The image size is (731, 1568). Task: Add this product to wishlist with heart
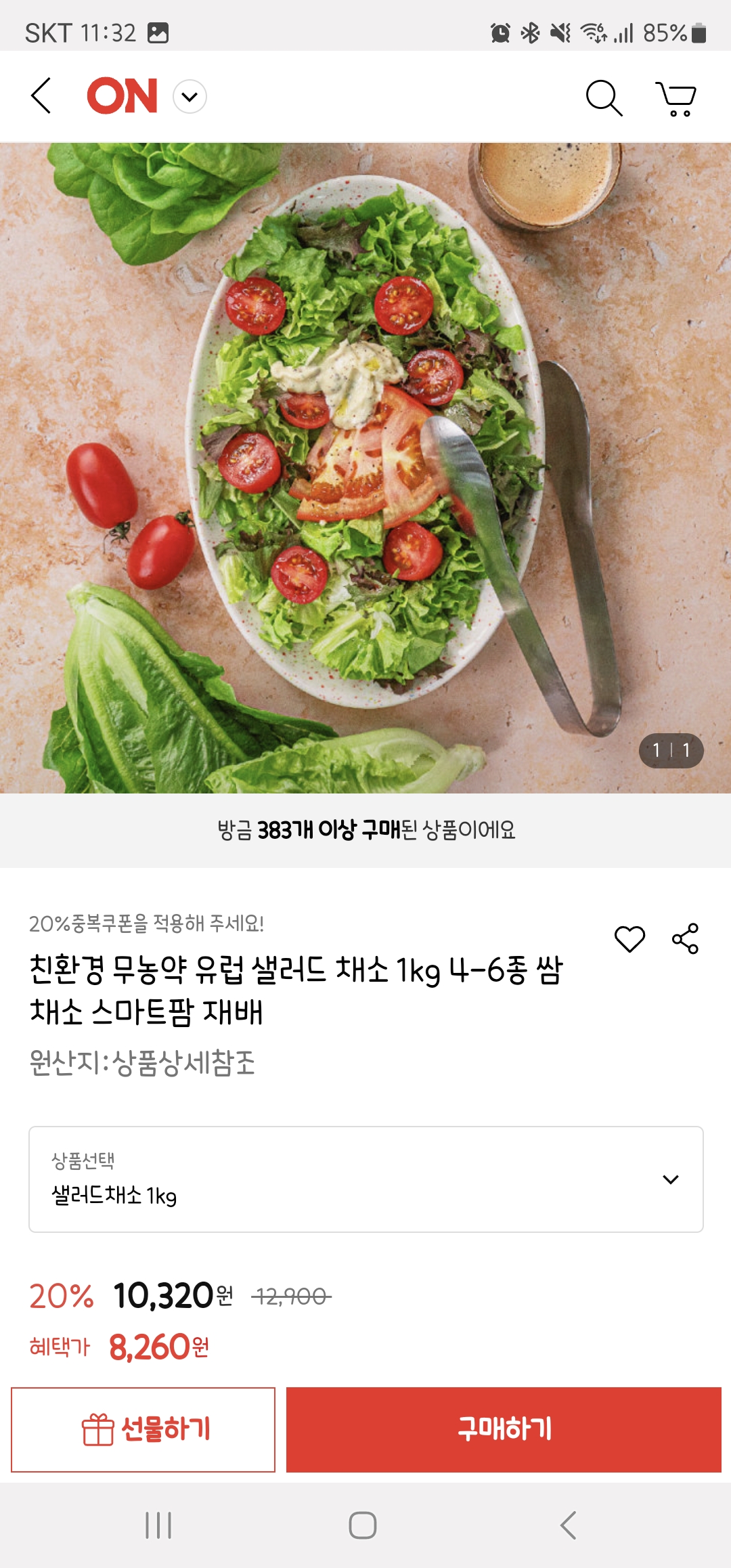point(629,939)
